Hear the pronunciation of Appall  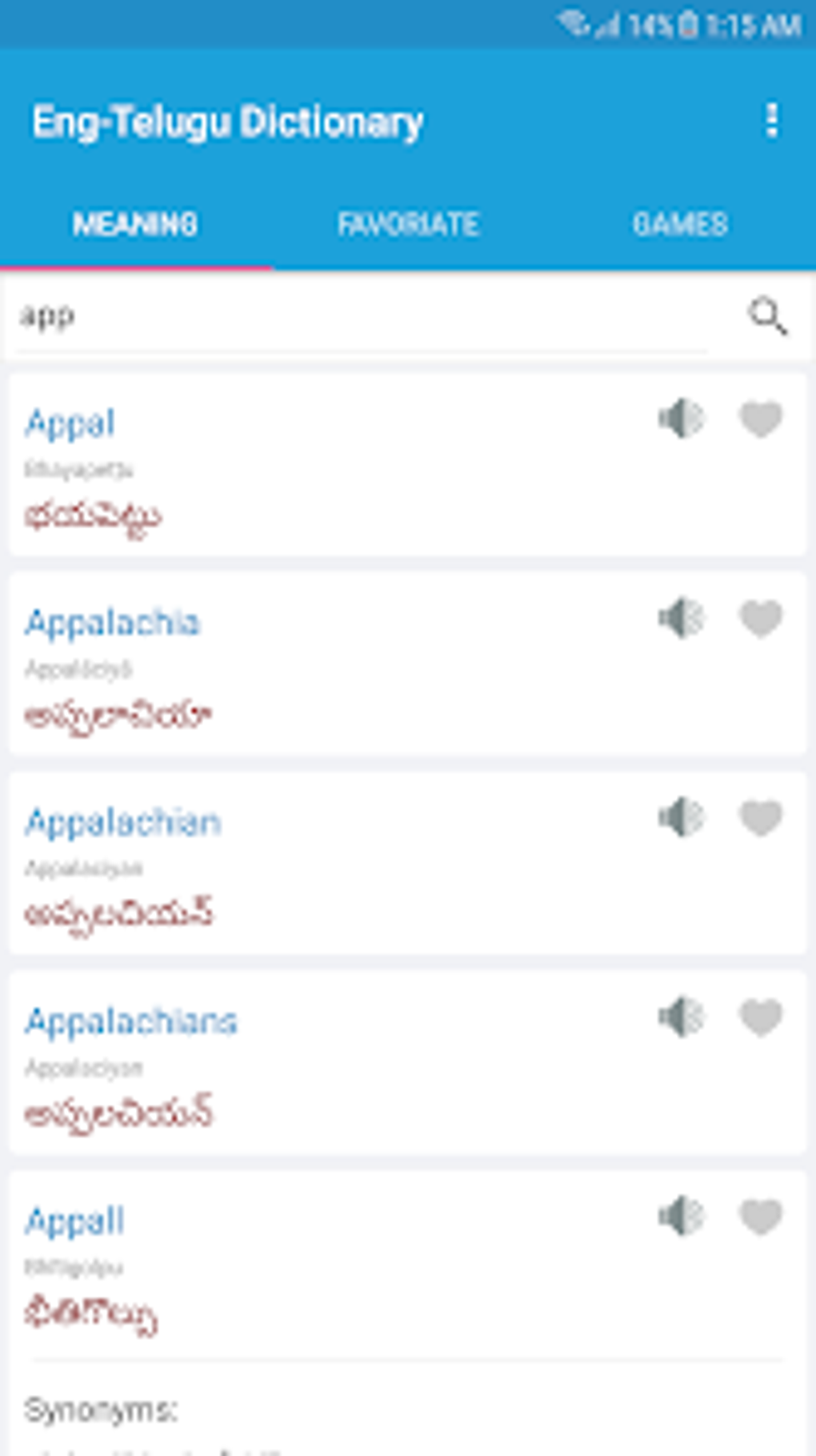point(682,1217)
